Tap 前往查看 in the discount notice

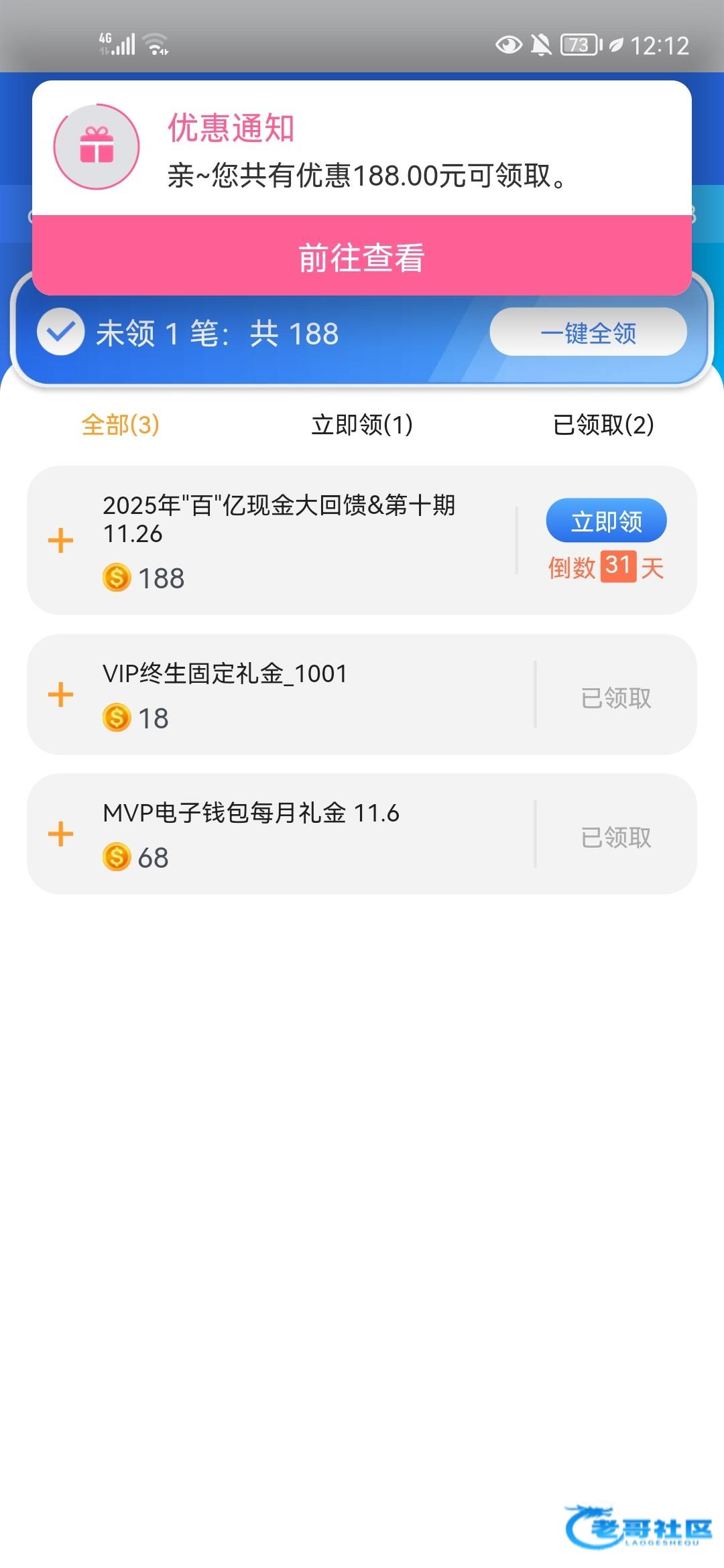coord(362,256)
